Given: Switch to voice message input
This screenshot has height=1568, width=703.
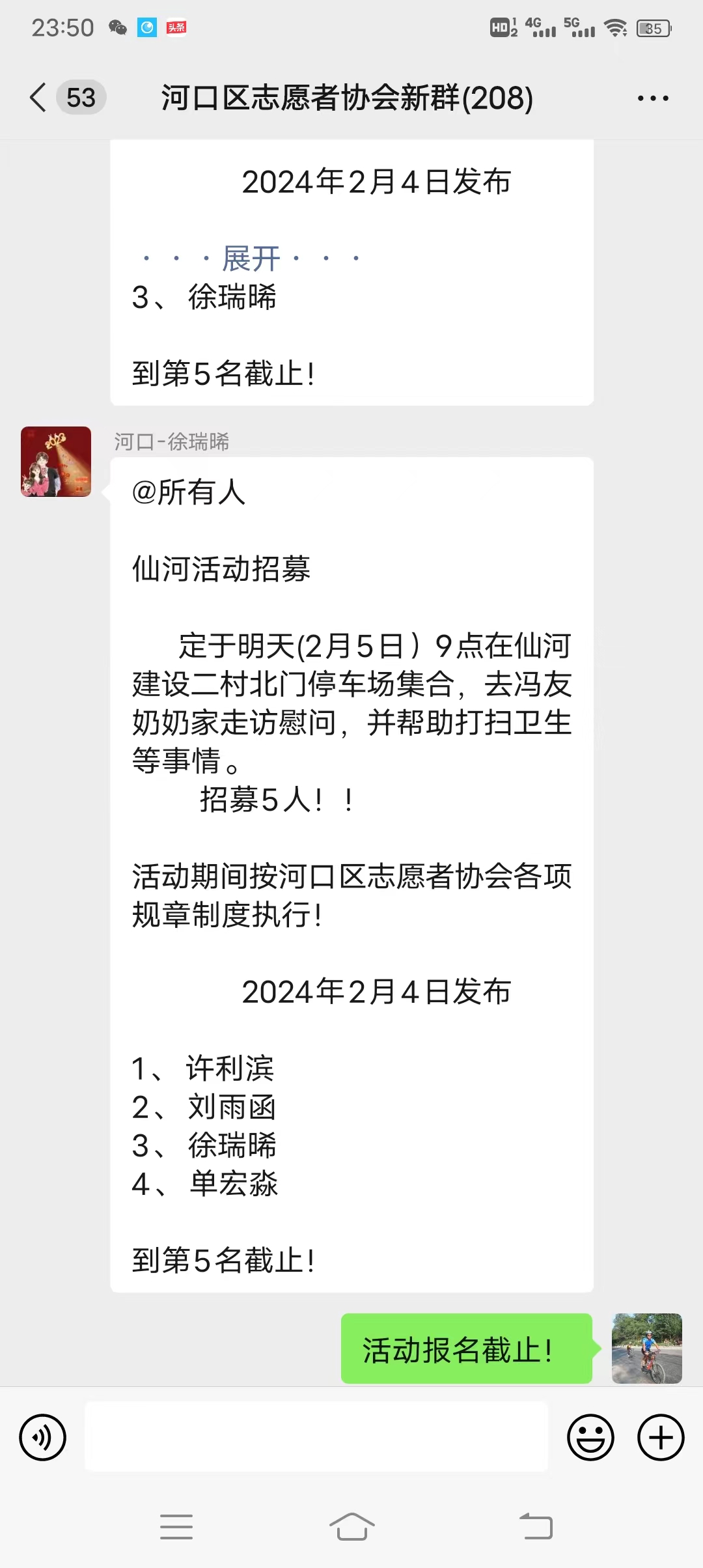Looking at the screenshot, I should (x=43, y=1437).
